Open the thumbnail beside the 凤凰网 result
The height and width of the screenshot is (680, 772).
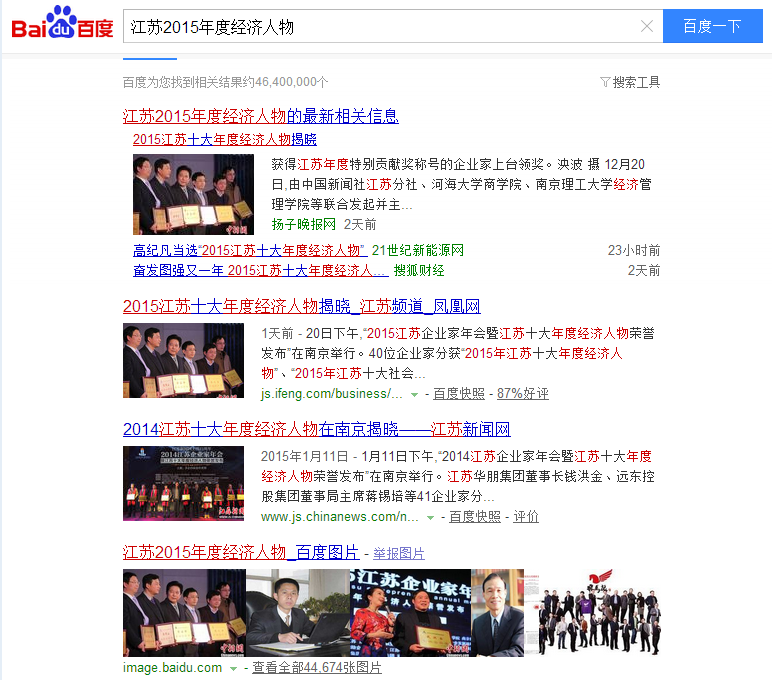click(183, 361)
